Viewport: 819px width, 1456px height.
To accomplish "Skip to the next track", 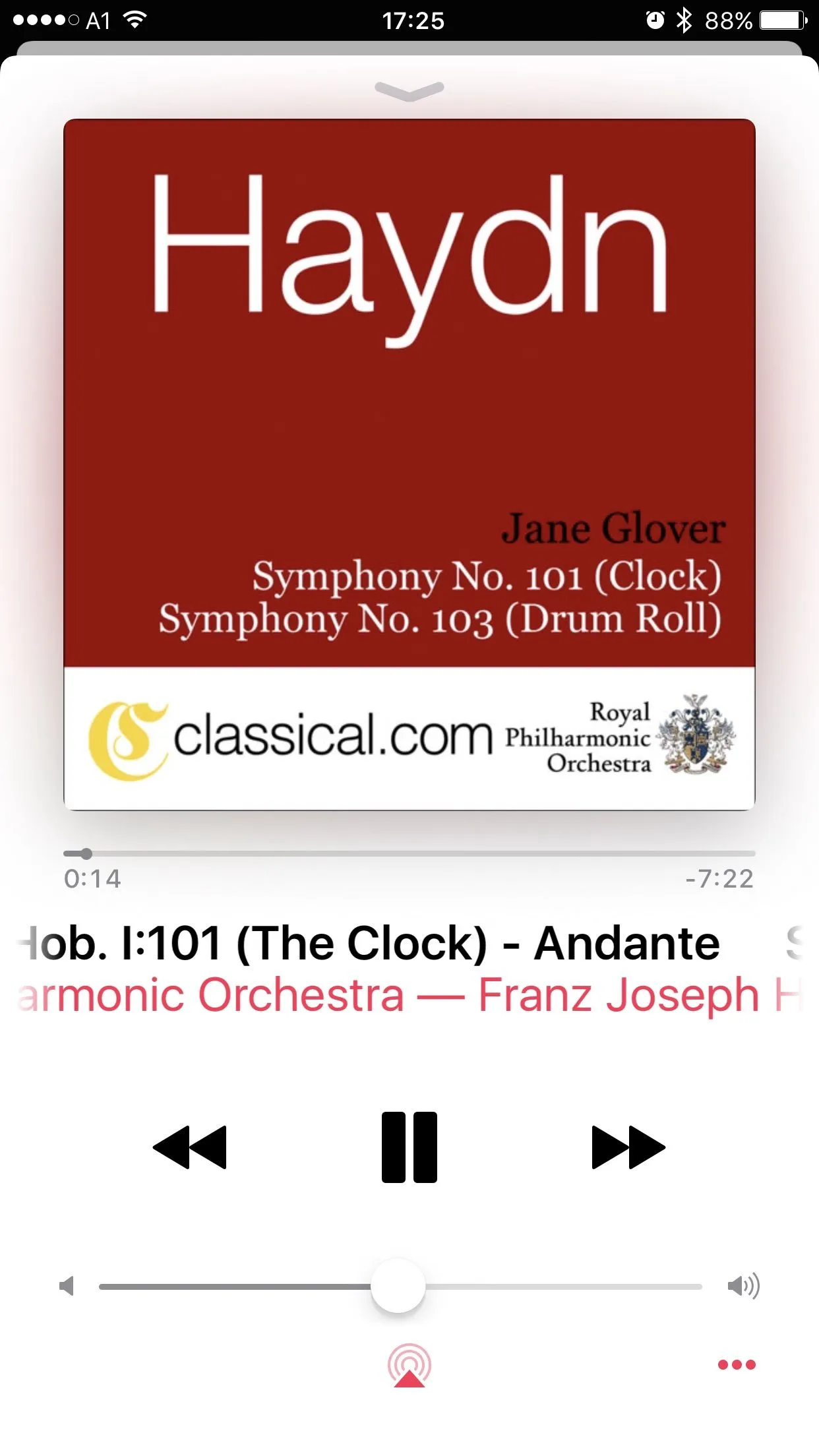I will tap(628, 1147).
